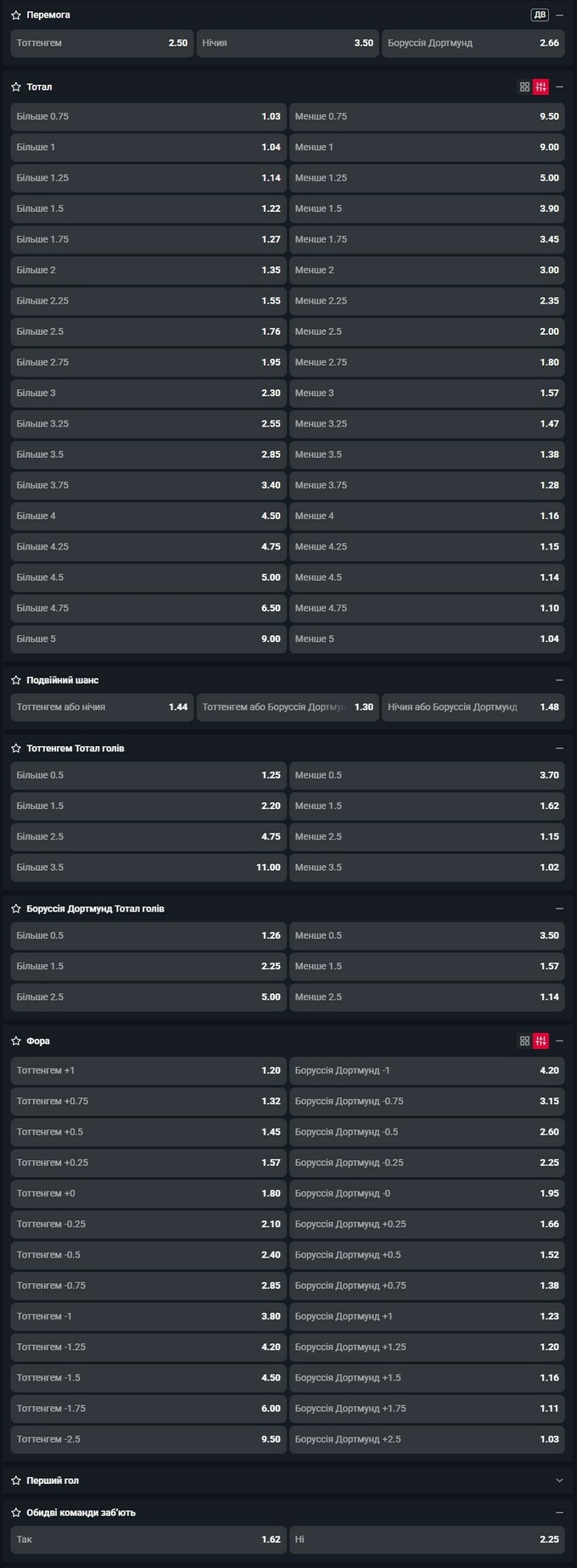Screen dimensions: 577x1568
Task: Select Нічия draw odds 3.50
Action: pos(288,43)
